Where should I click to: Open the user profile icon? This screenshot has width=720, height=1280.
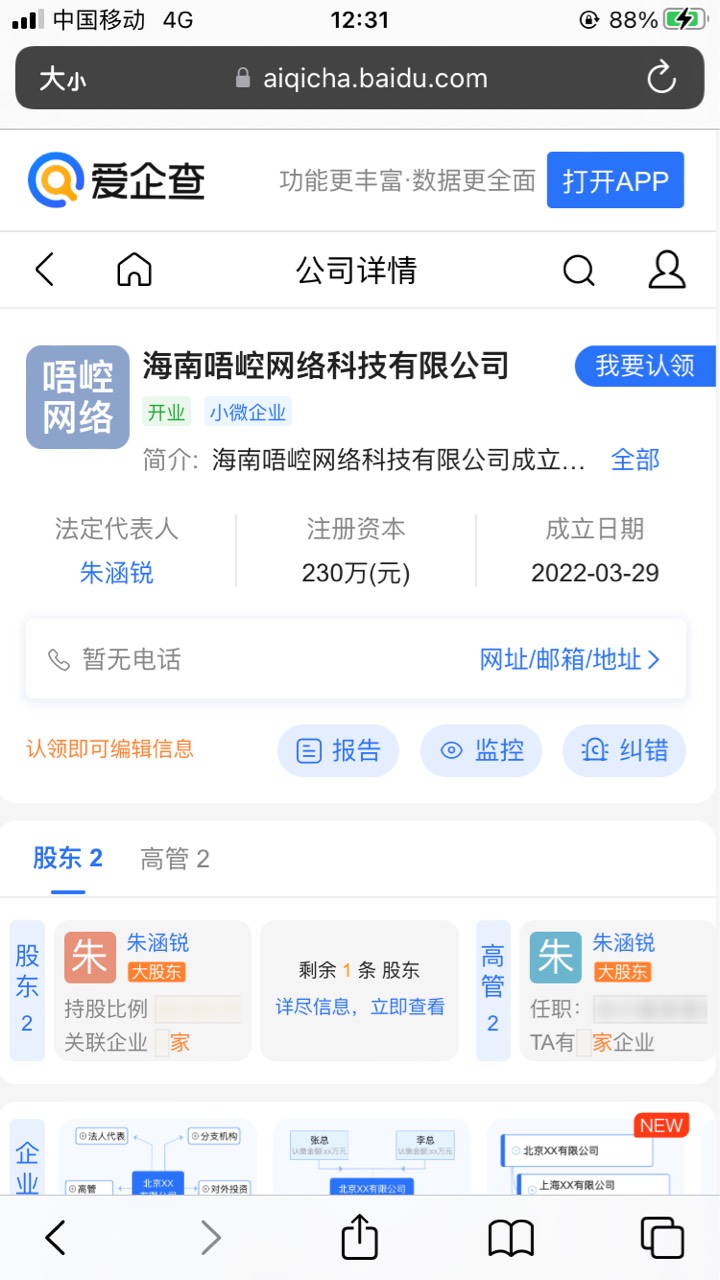pyautogui.click(x=667, y=270)
